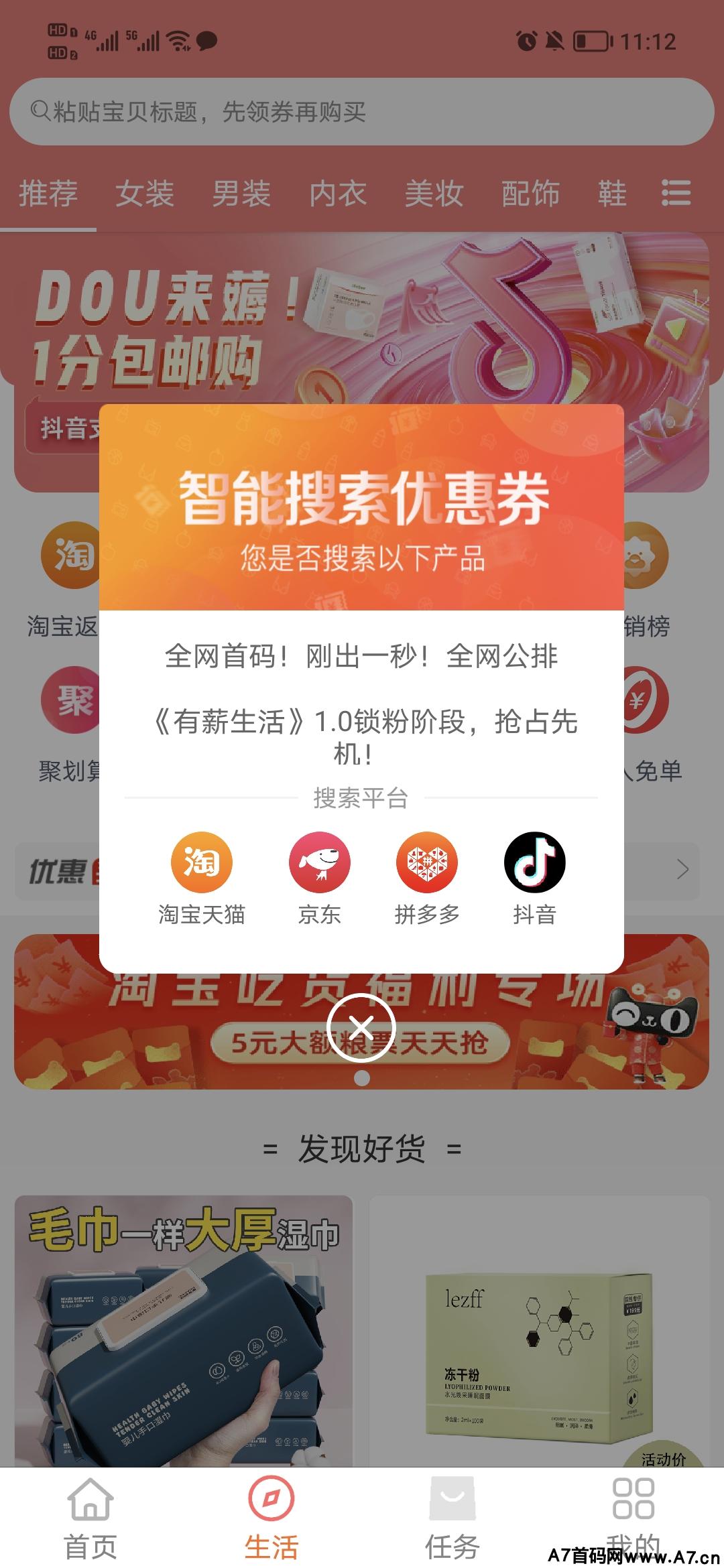View the 配饰 category tab
Image resolution: width=724 pixels, height=1568 pixels.
[x=531, y=194]
